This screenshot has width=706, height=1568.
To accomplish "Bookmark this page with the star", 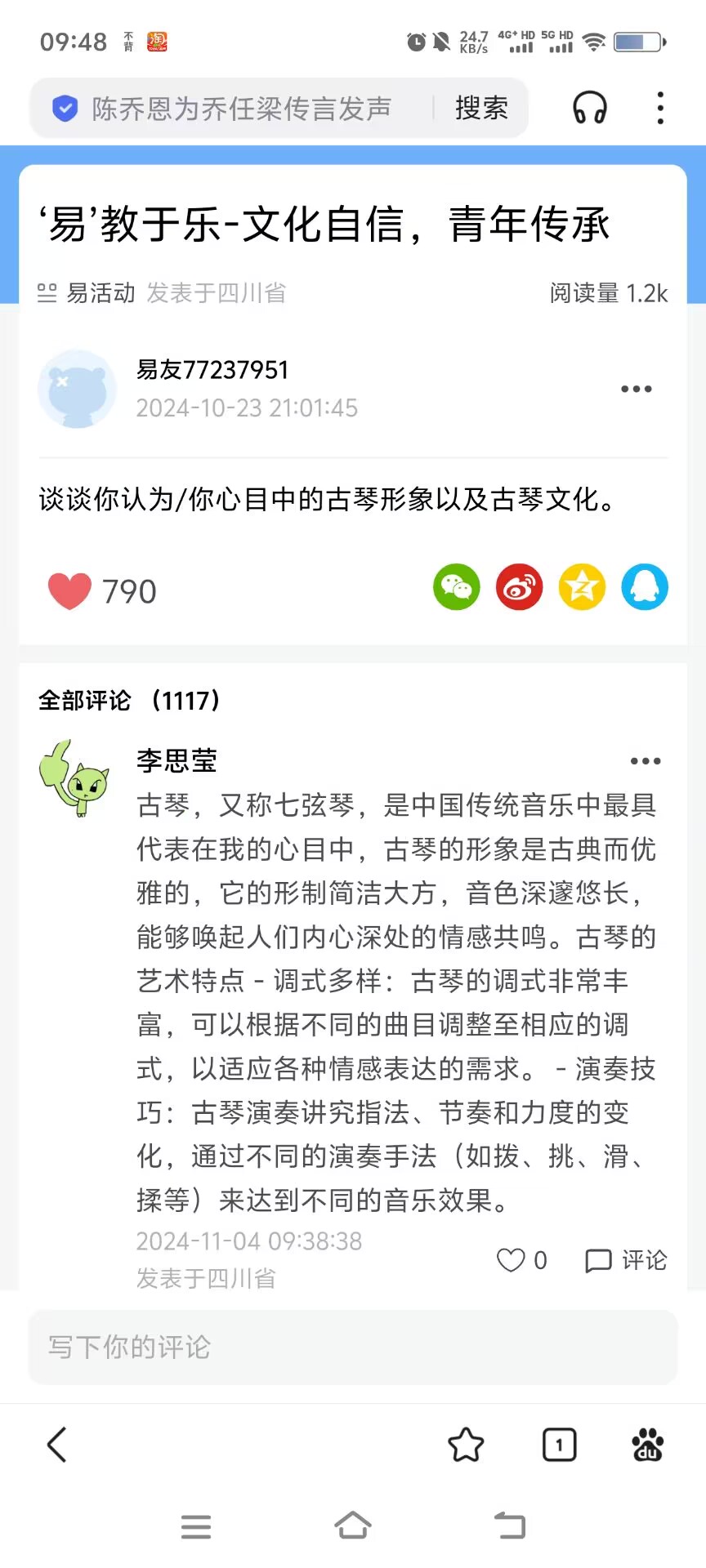I will [466, 1445].
